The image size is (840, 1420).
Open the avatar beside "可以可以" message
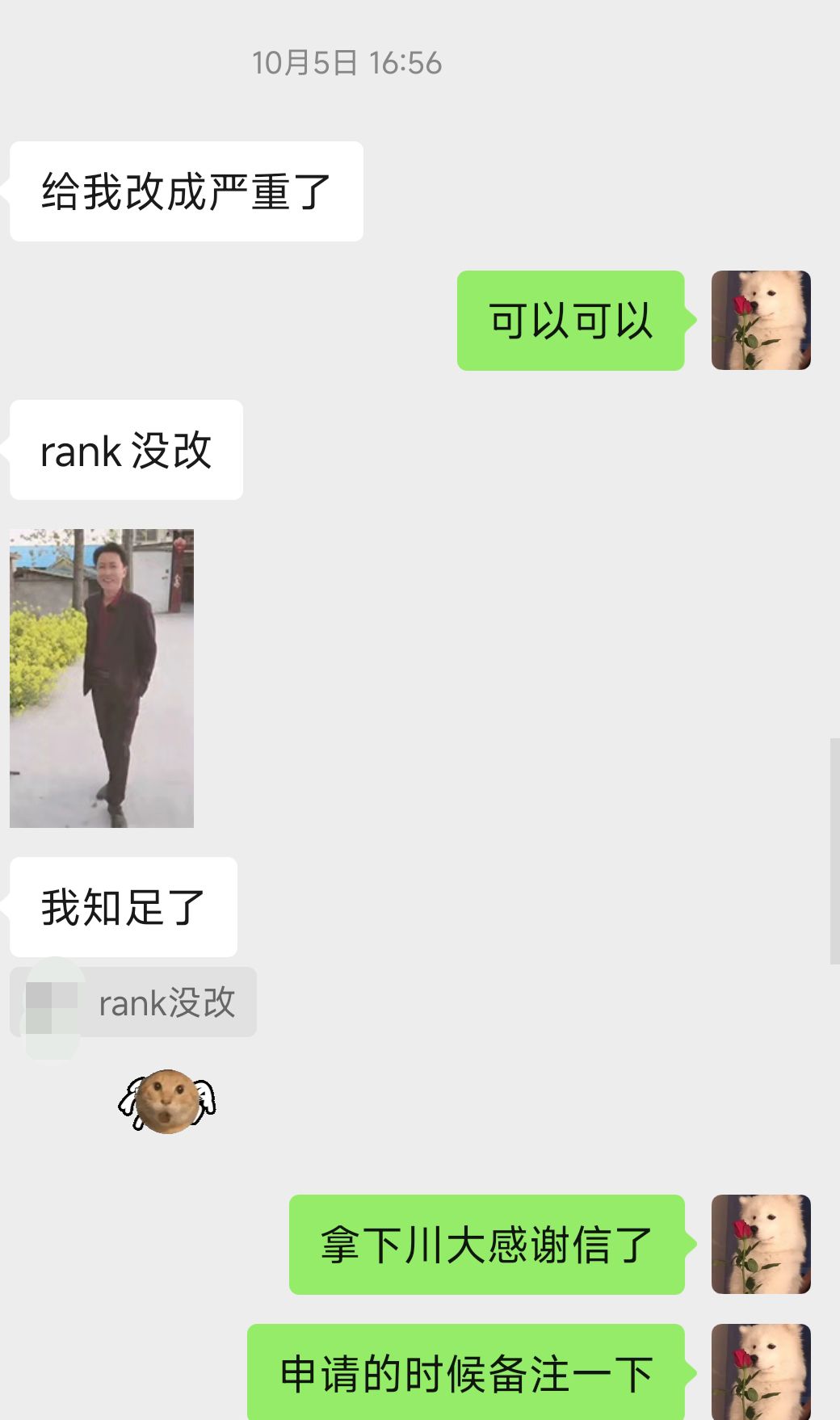tap(760, 321)
